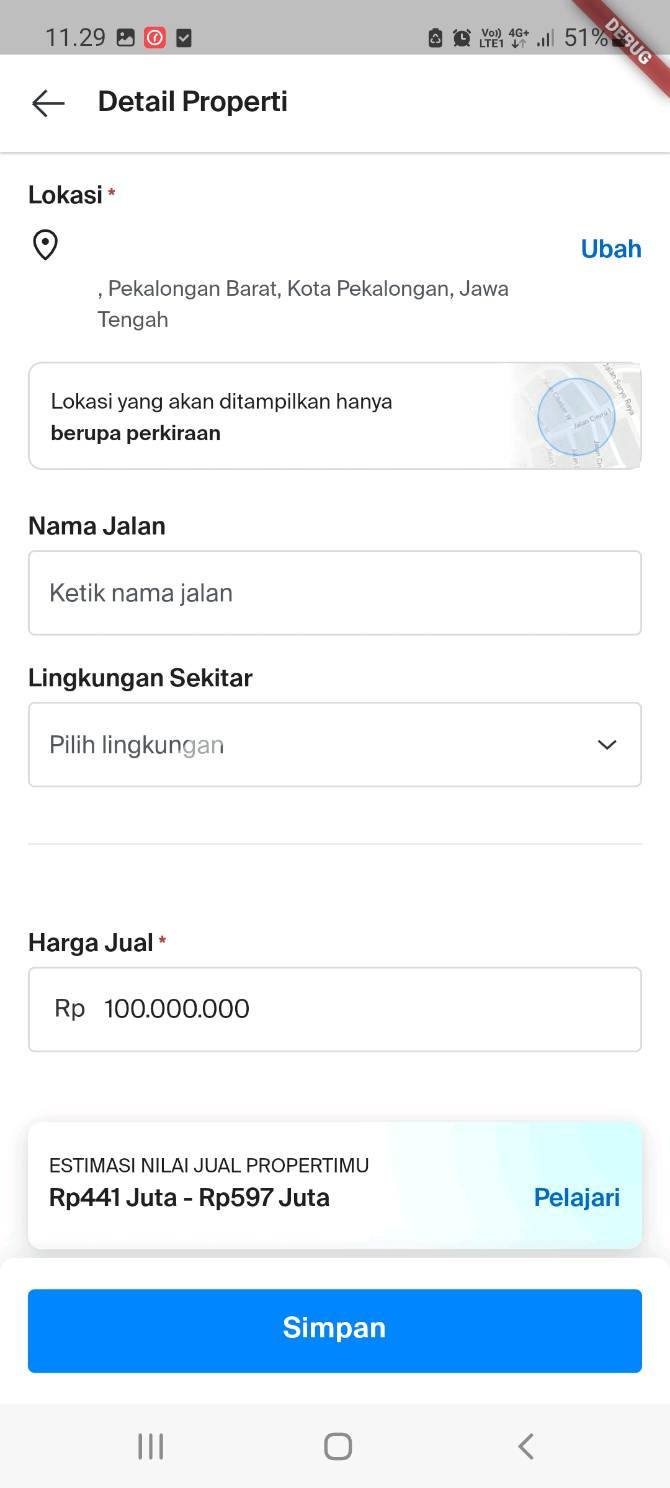
Task: Tap Pelajari on the price estimate
Action: [x=576, y=1197]
